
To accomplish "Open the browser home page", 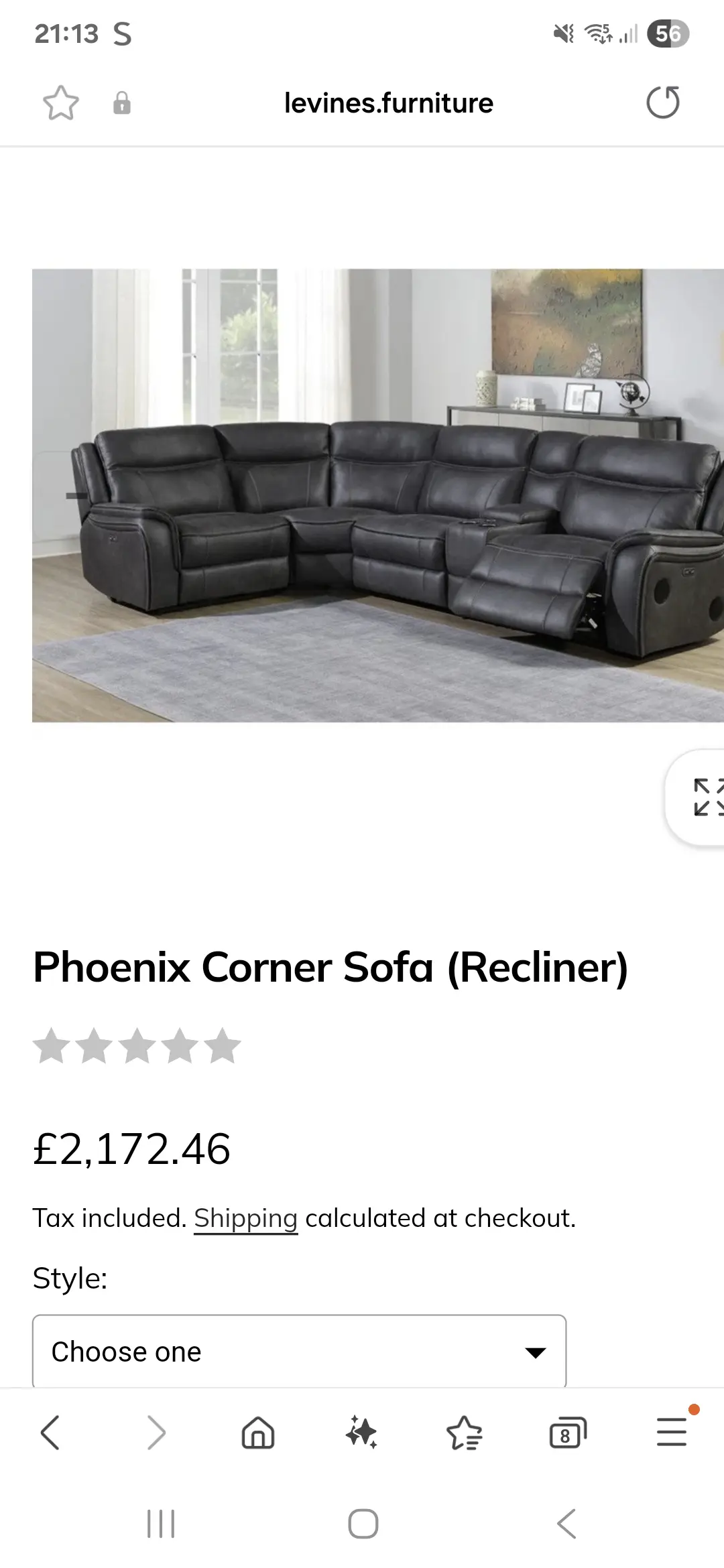I will click(258, 1433).
